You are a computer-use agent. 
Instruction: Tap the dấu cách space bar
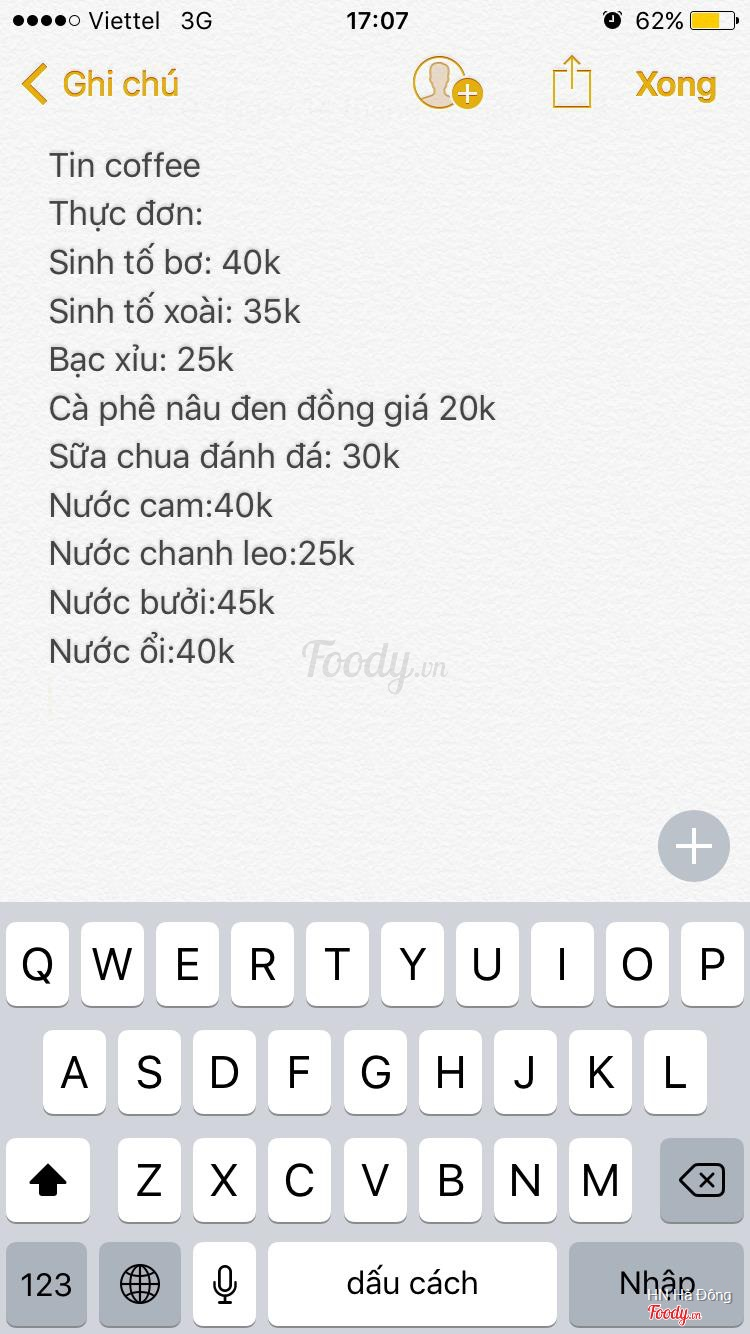click(412, 1284)
